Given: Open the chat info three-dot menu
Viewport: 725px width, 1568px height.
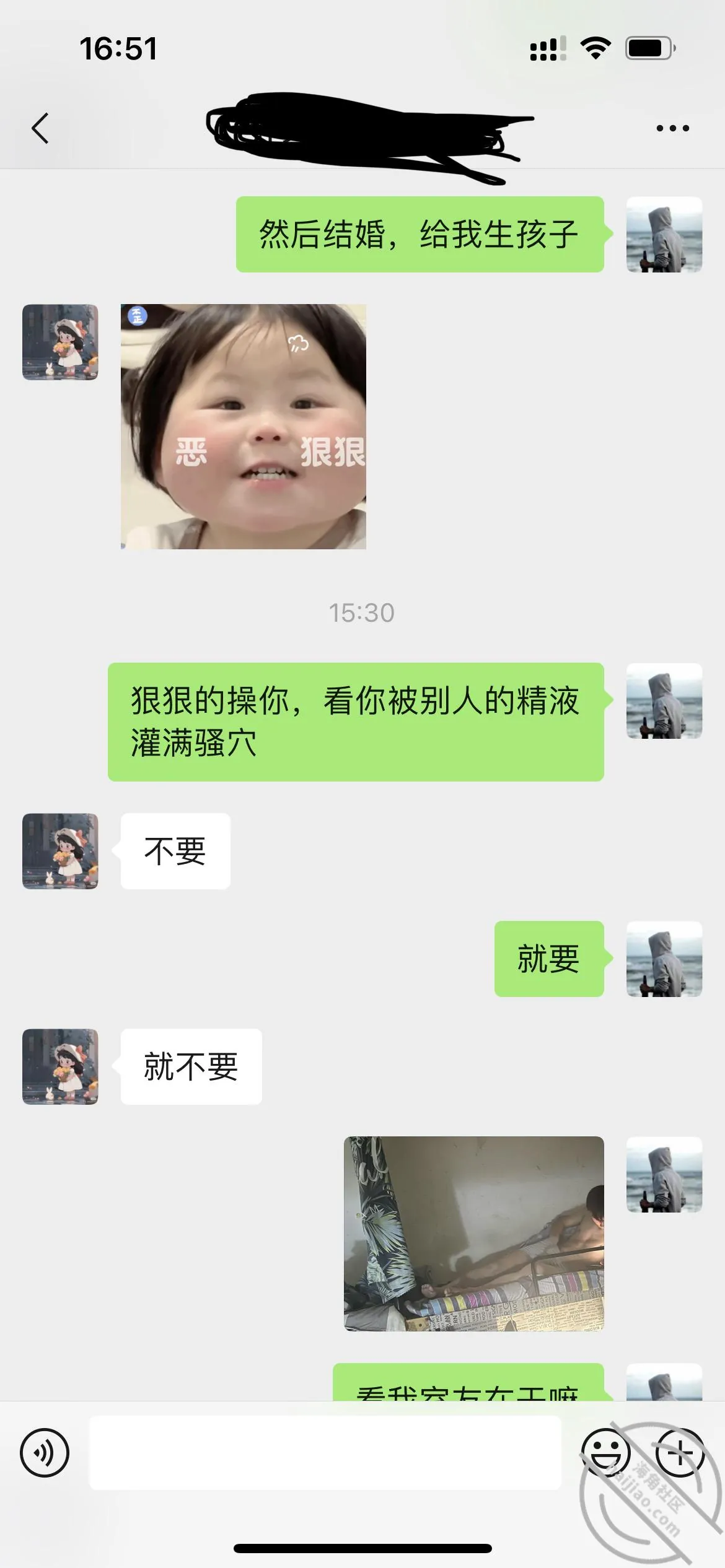Looking at the screenshot, I should pyautogui.click(x=672, y=128).
